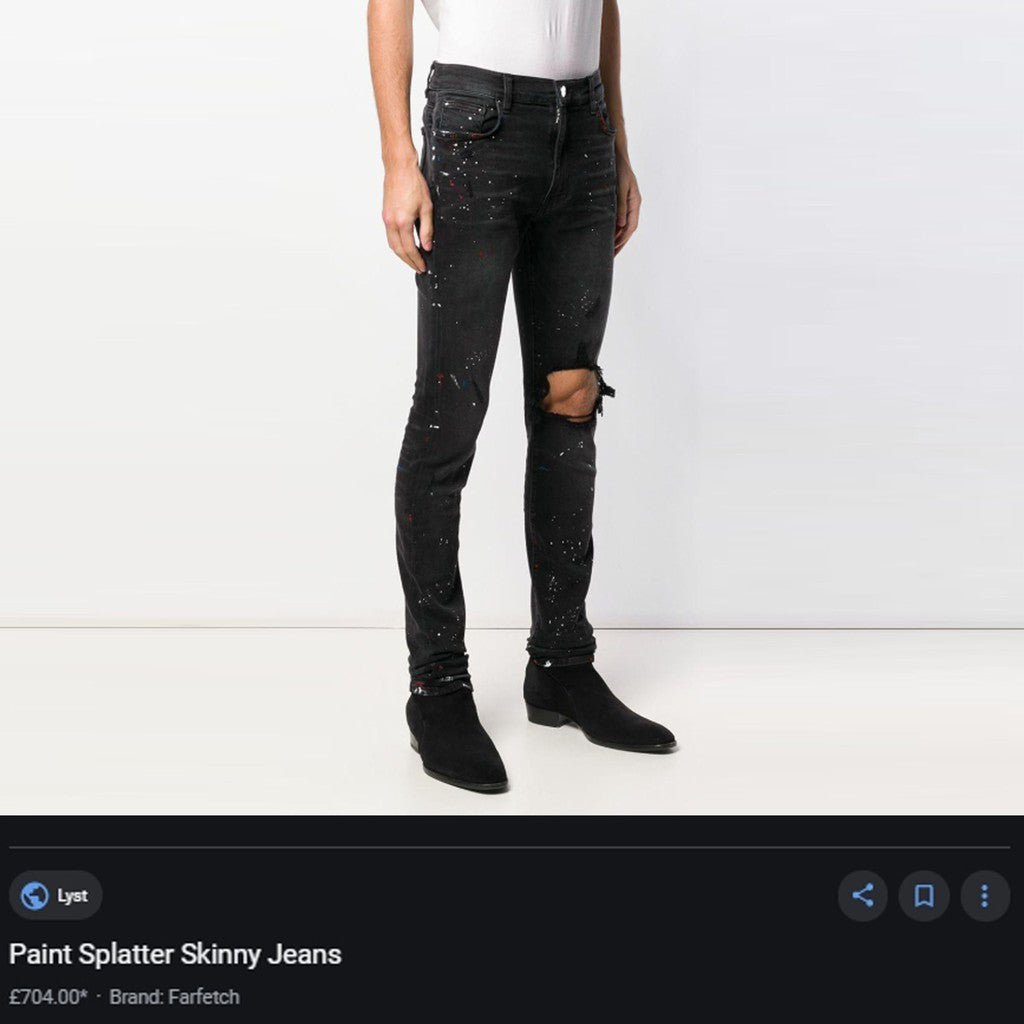View the jeans product image

coord(512,400)
